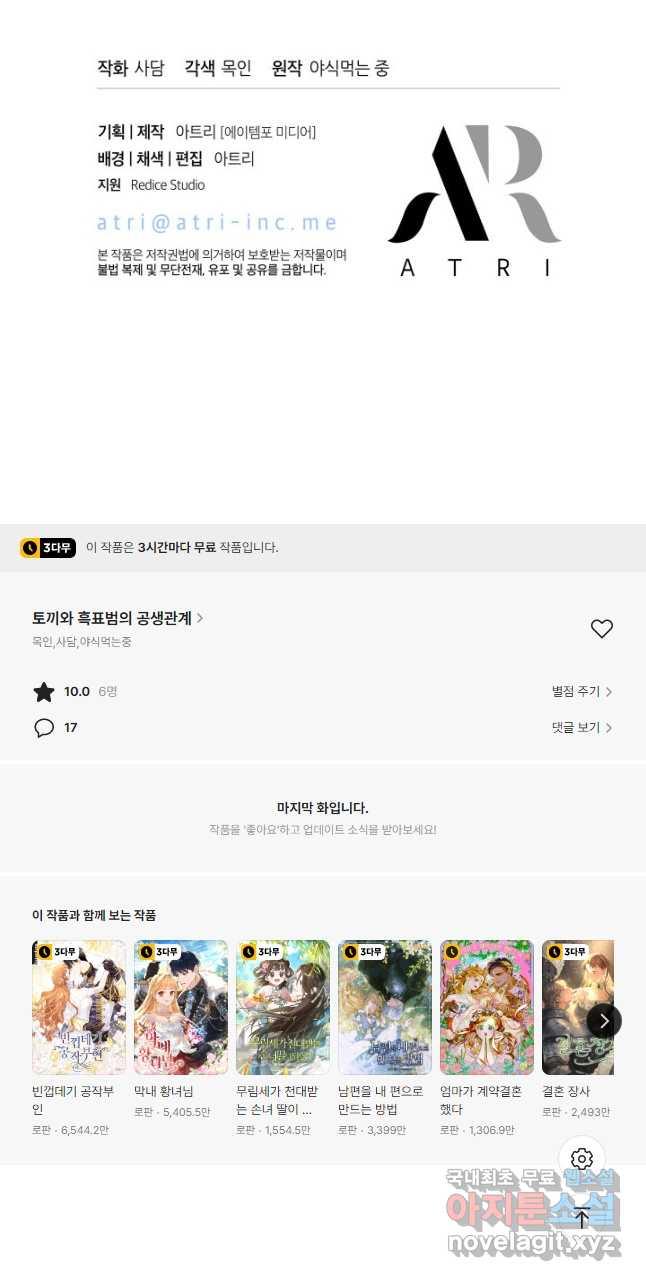
Task: Like this series with heart icon
Action: (601, 629)
